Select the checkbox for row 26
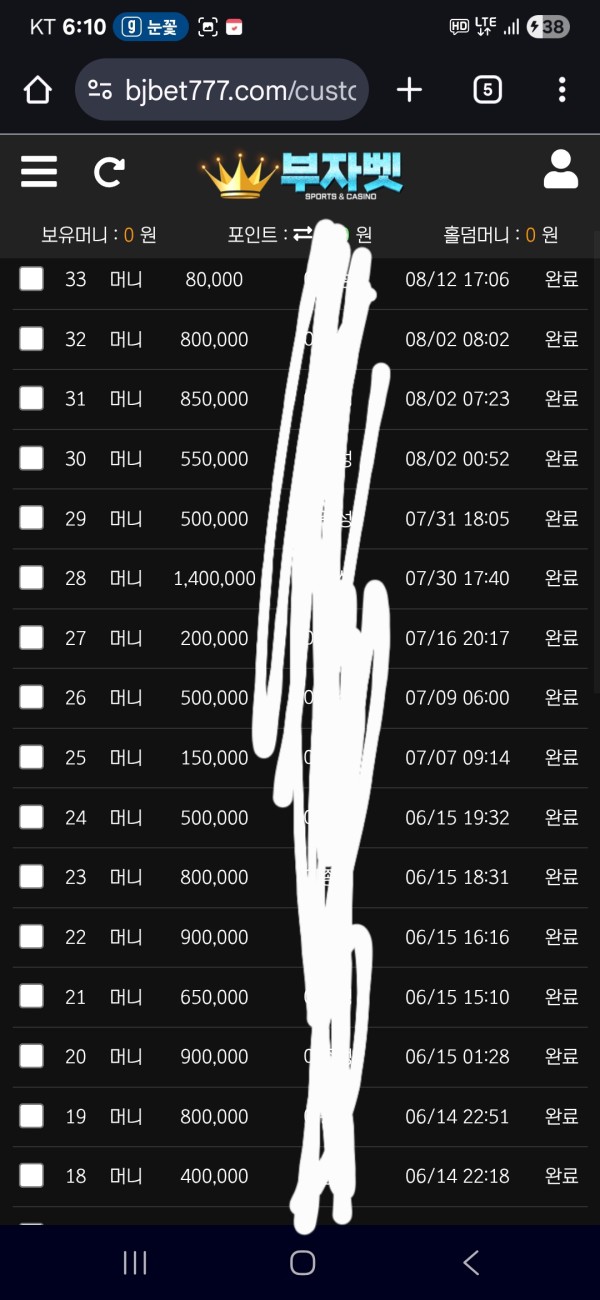The height and width of the screenshot is (1300, 600). [32, 697]
